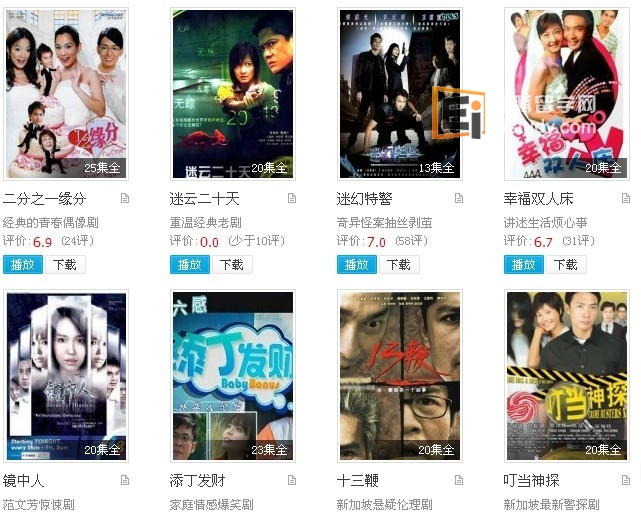The width and height of the screenshot is (641, 516).
Task: Play 二分之一缘分 with 播放 button
Action: [23, 265]
